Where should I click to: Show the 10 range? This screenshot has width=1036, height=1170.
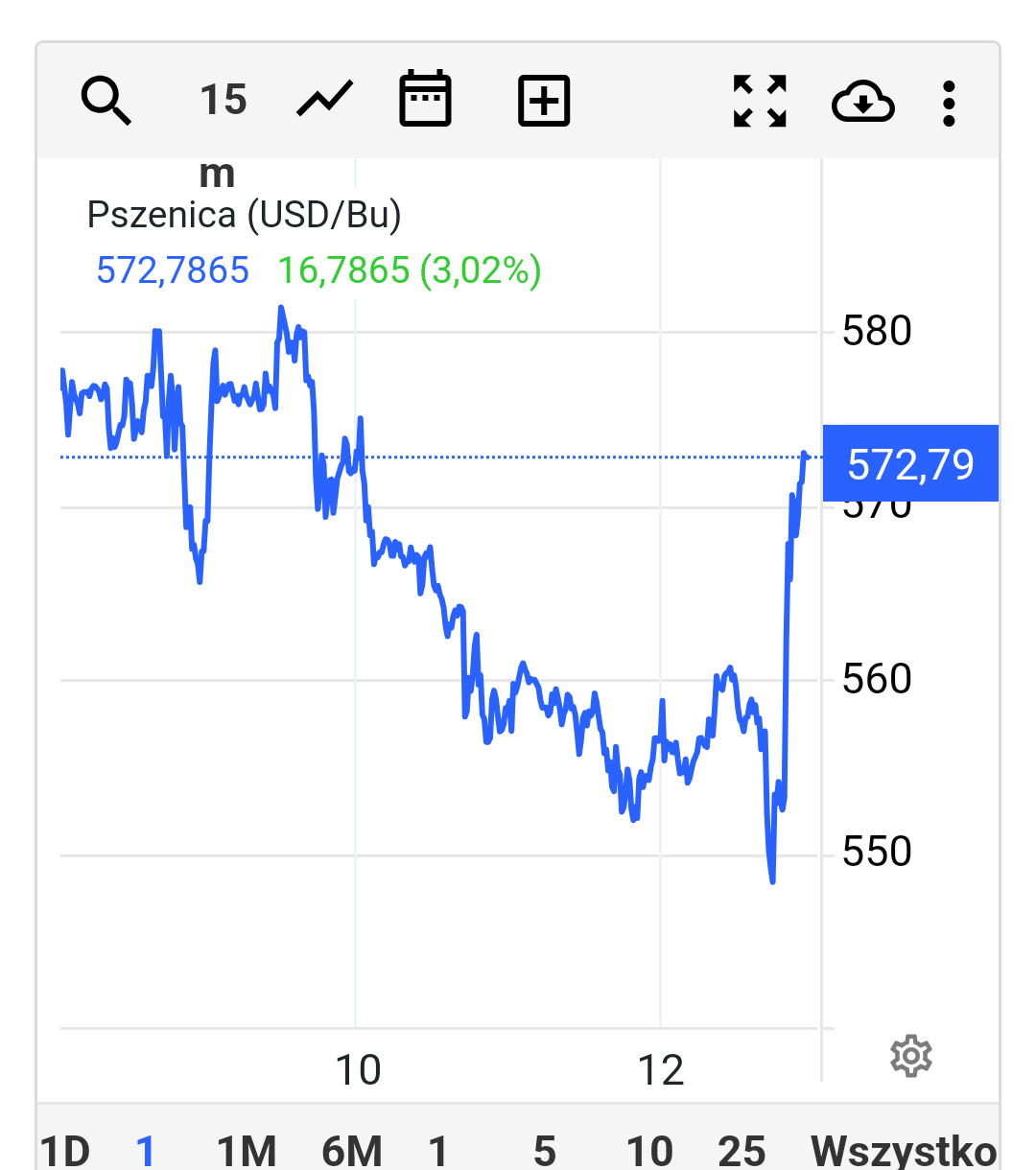pos(649,1150)
